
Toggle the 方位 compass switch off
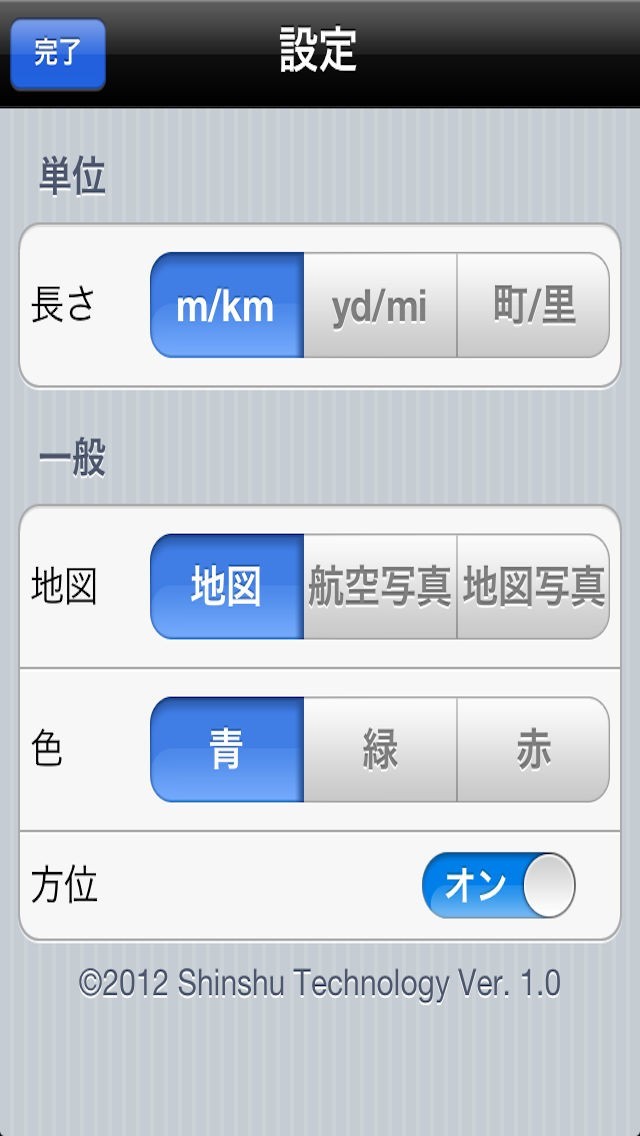click(x=498, y=886)
